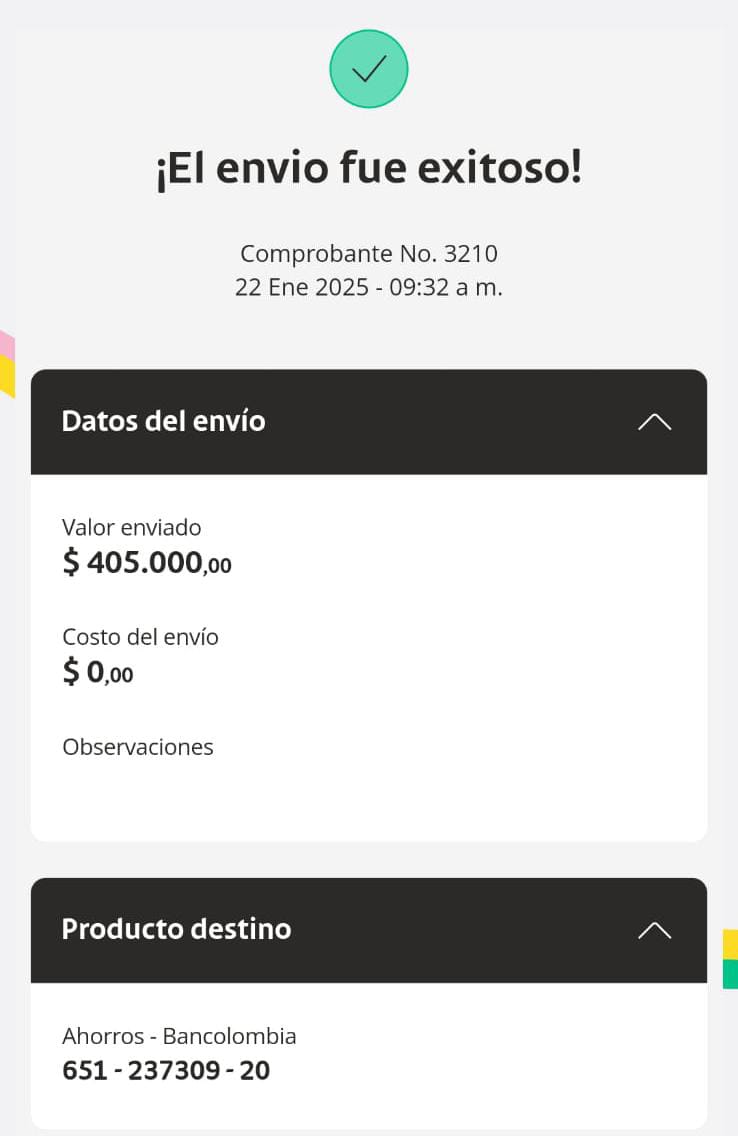
Task: Collapse the Datos del envío section
Action: (x=654, y=422)
